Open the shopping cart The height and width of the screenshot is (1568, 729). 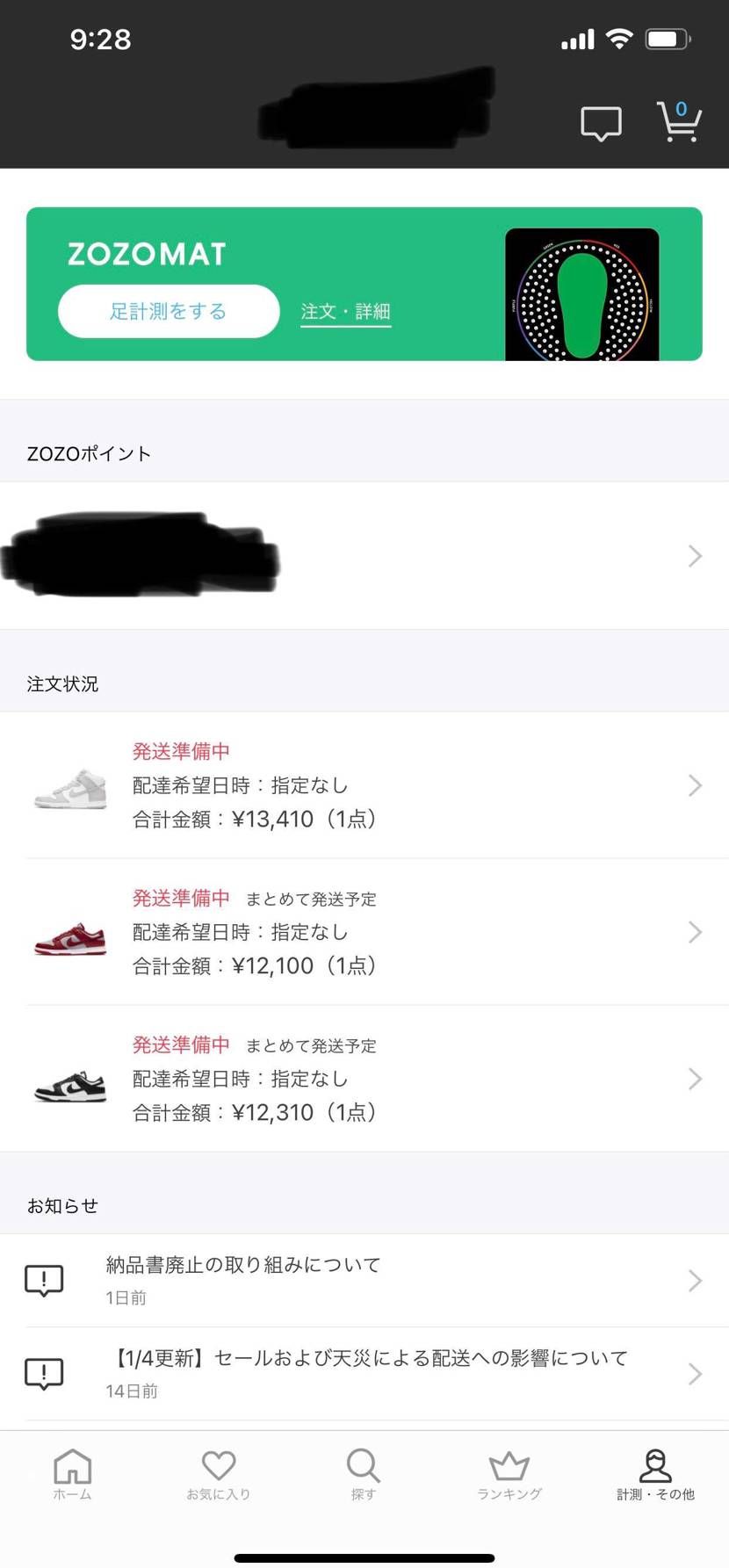(x=678, y=122)
